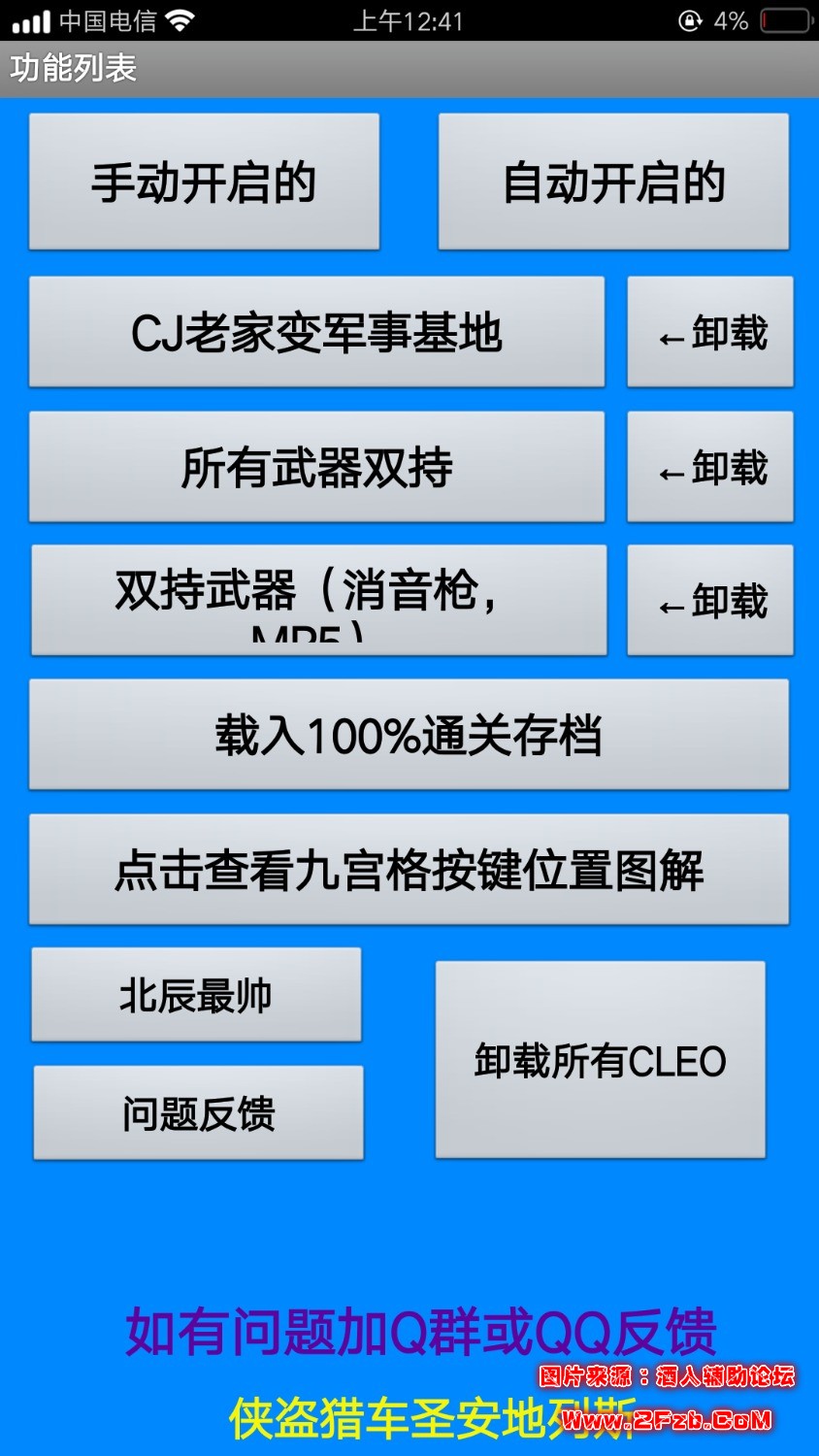Image resolution: width=819 pixels, height=1456 pixels.
Task: Tap 卸载 beside 所有武器双持
Action: 710,467
